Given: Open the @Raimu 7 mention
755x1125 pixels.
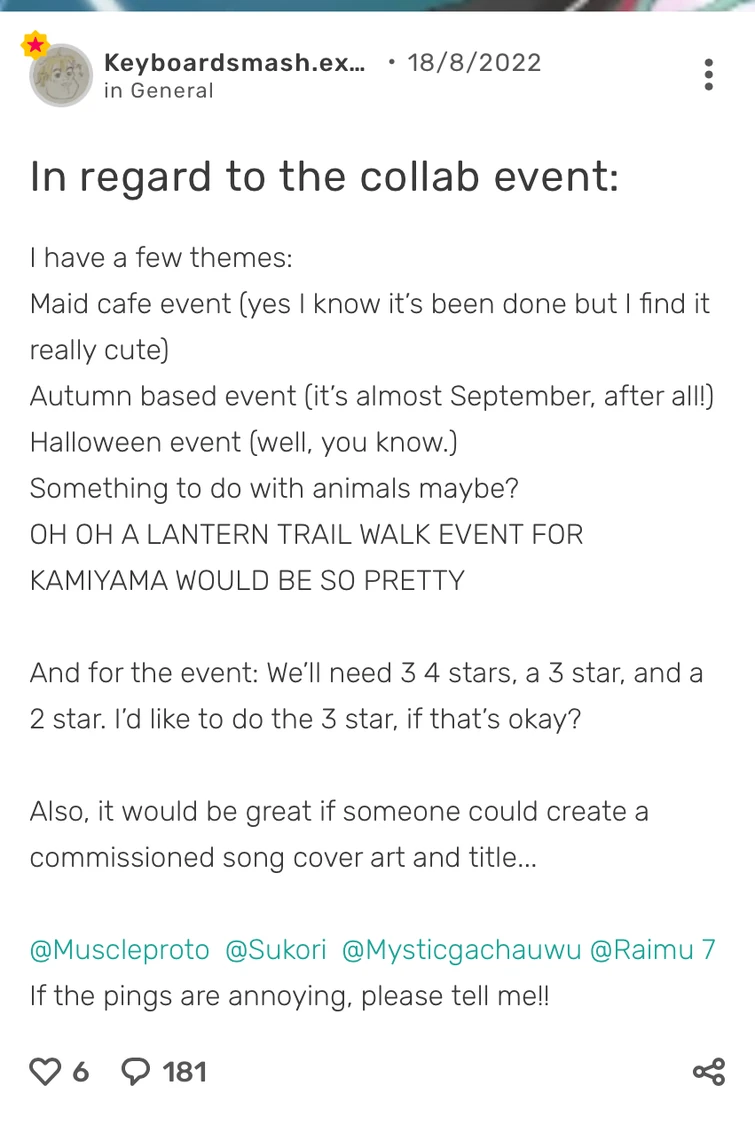Looking at the screenshot, I should (x=653, y=950).
